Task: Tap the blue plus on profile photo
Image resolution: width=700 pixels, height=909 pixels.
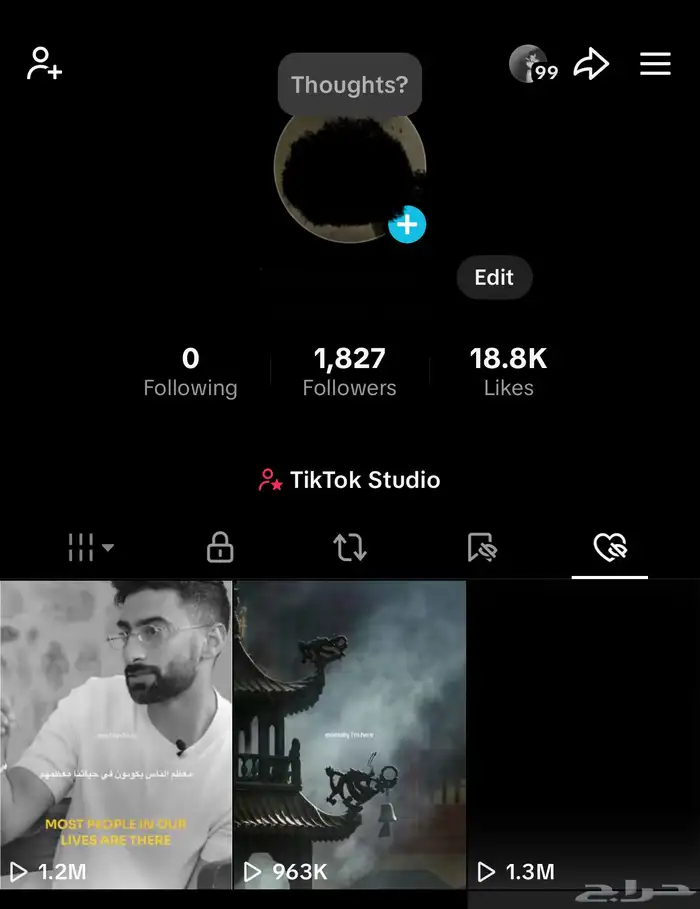Action: click(407, 224)
